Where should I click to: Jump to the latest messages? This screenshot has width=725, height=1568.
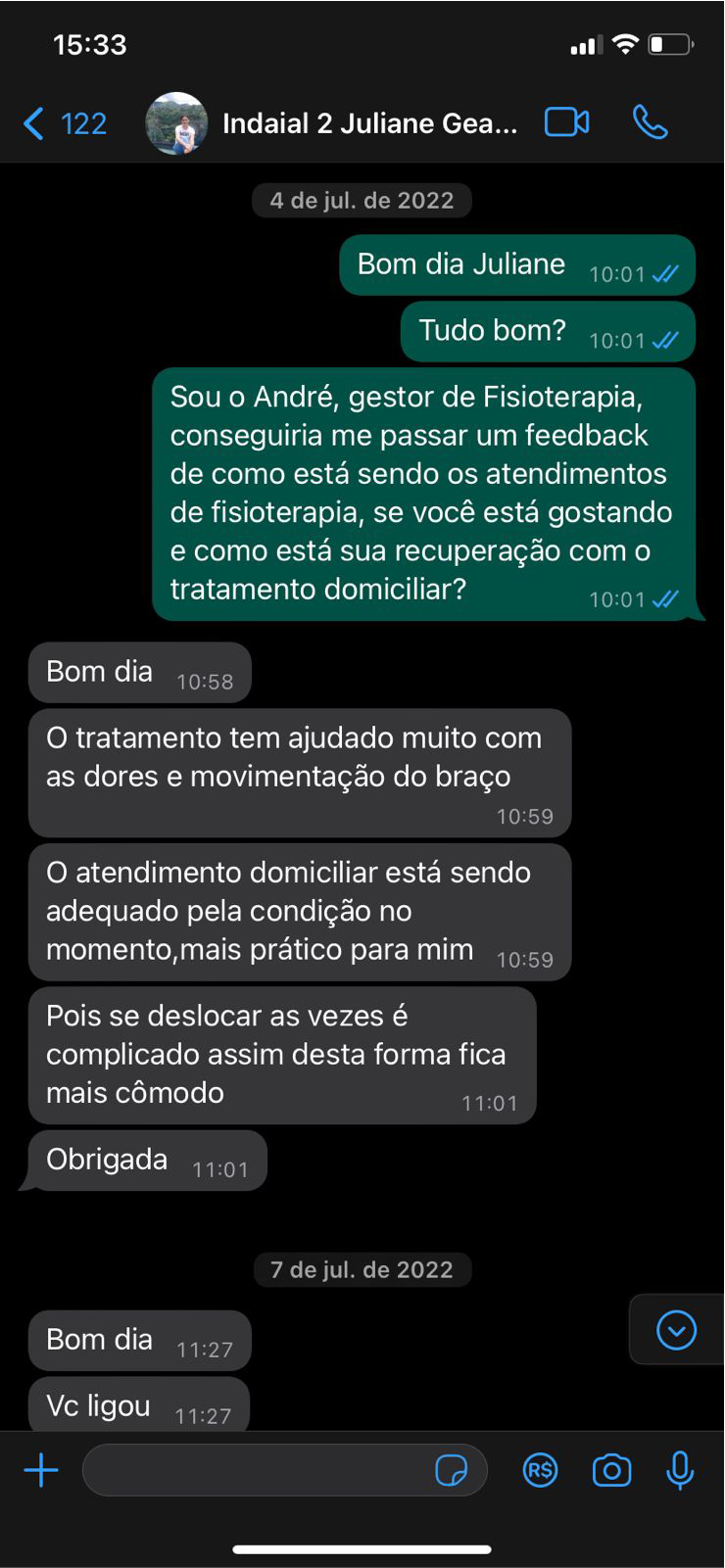tap(676, 1330)
